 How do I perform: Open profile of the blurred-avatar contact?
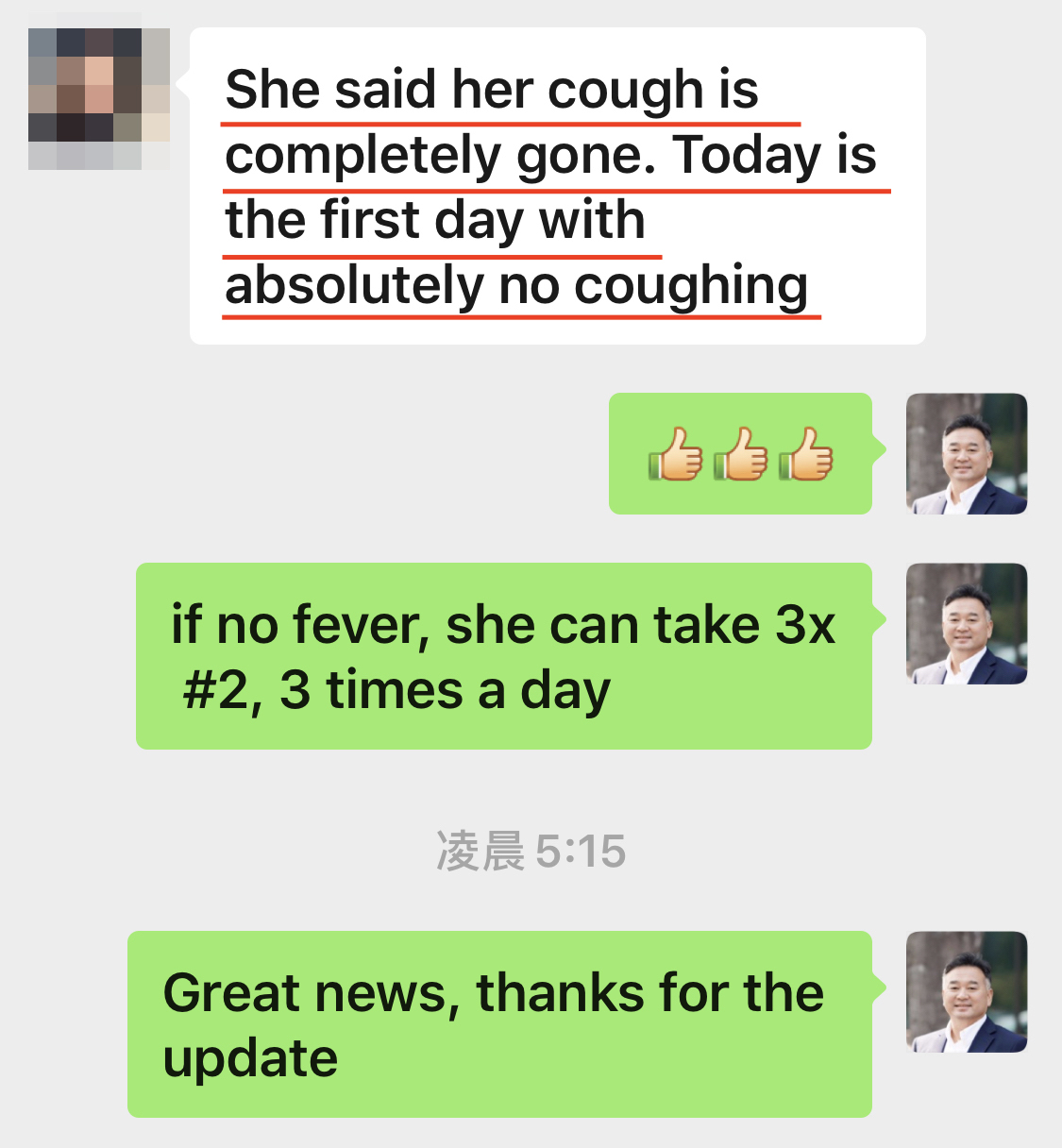click(98, 98)
